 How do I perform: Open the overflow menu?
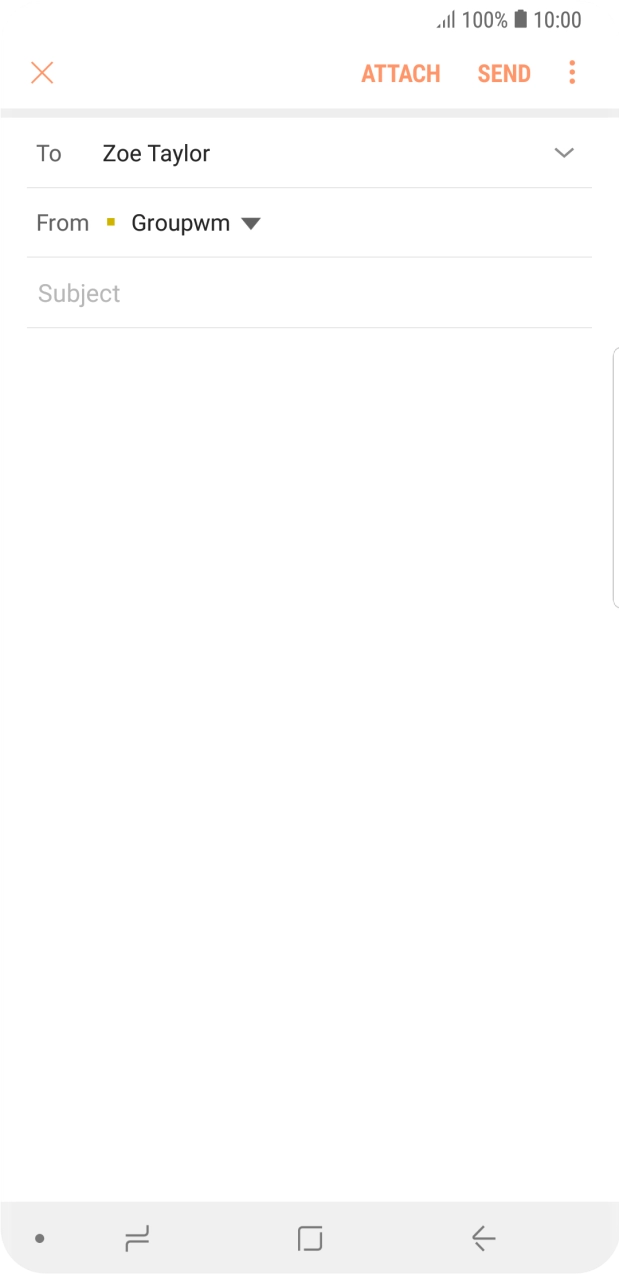(x=572, y=73)
